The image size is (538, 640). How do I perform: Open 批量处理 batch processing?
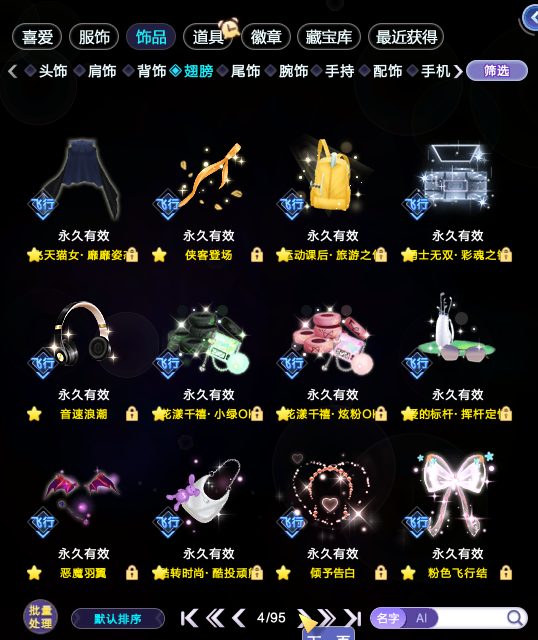coord(40,617)
